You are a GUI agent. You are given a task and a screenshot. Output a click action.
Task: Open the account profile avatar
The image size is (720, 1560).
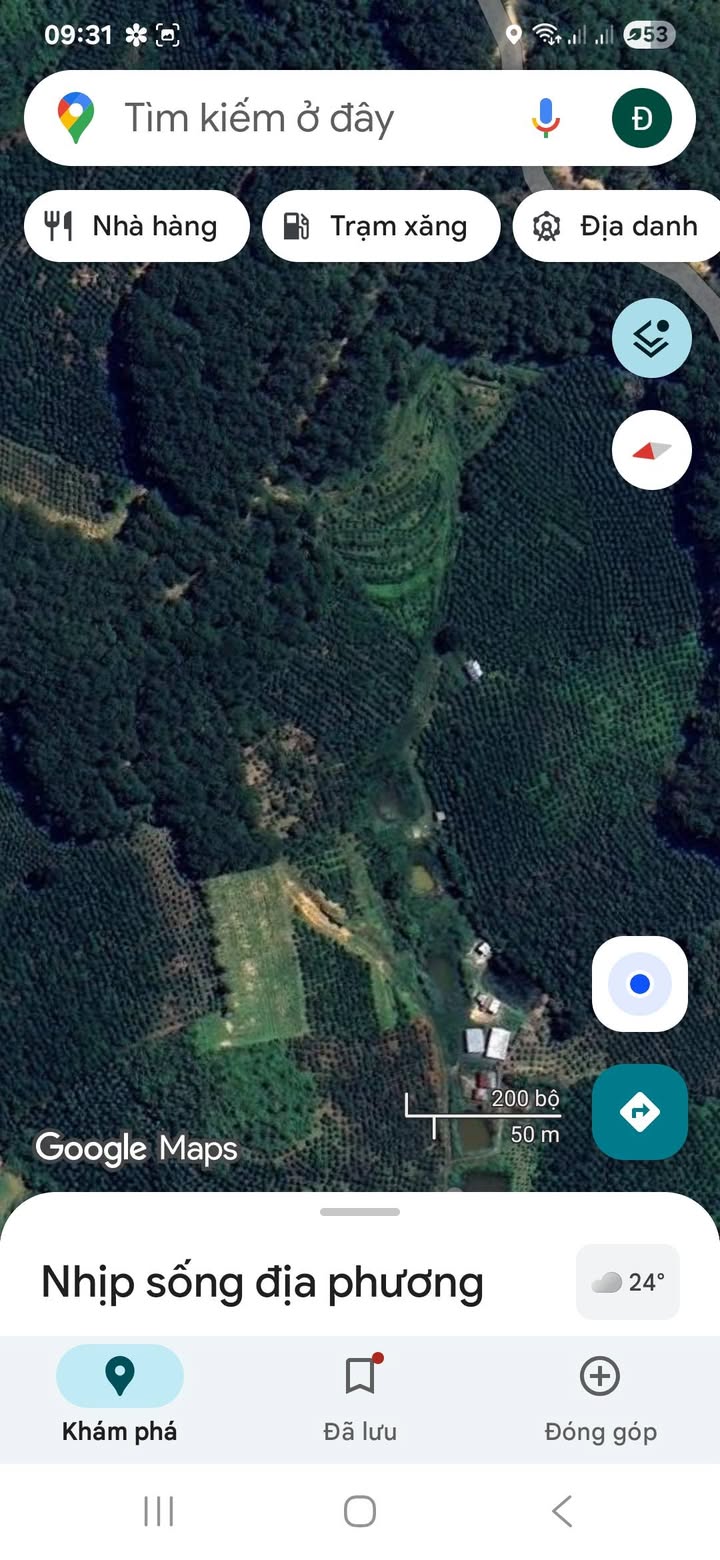641,118
